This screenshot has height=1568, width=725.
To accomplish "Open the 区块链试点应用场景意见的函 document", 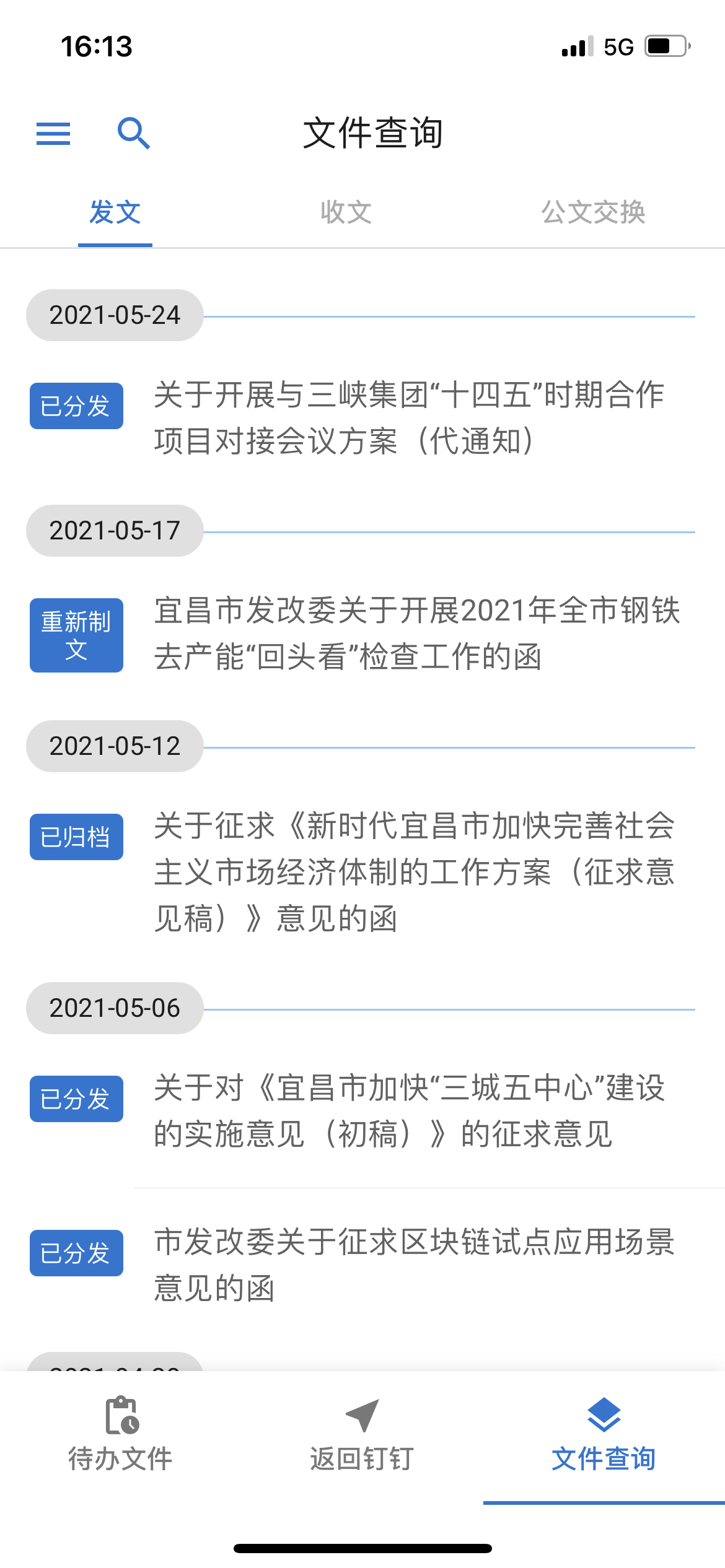I will [414, 1265].
